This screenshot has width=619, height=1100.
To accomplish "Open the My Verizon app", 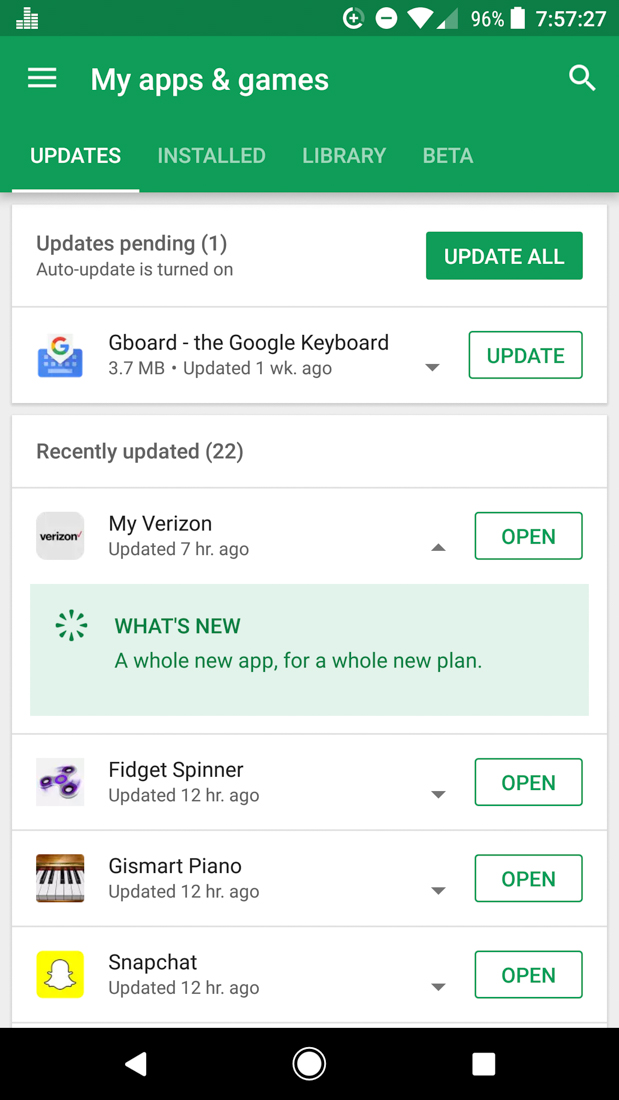I will [528, 537].
